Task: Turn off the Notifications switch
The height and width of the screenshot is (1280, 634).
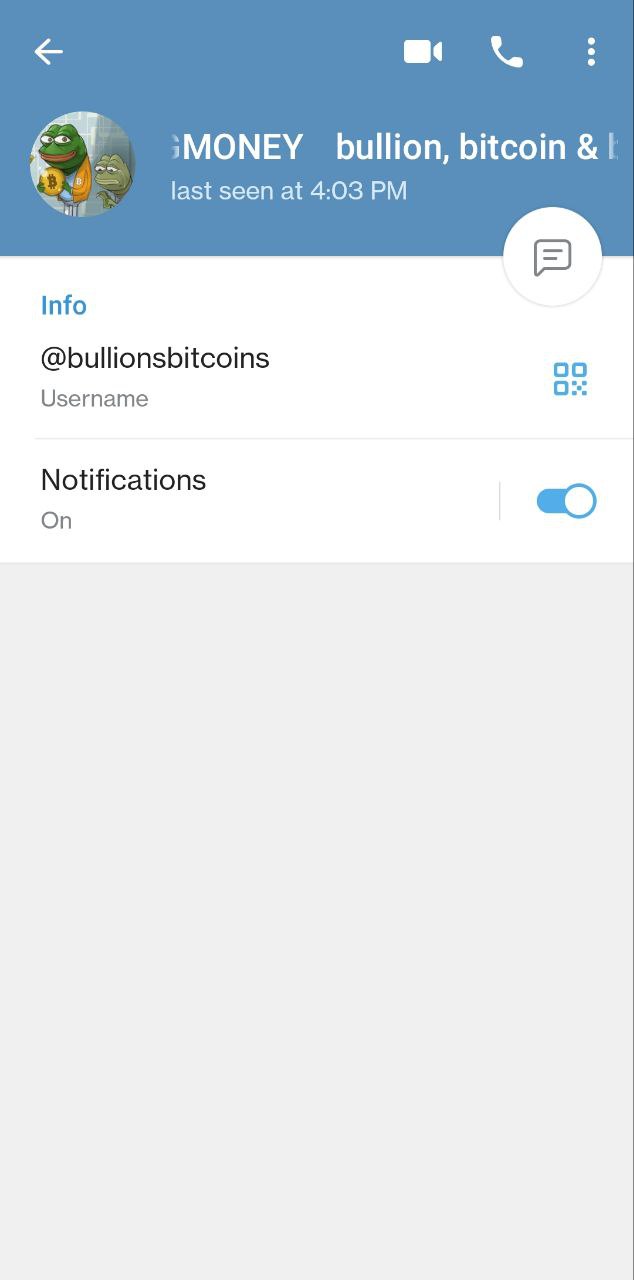Action: (x=566, y=501)
